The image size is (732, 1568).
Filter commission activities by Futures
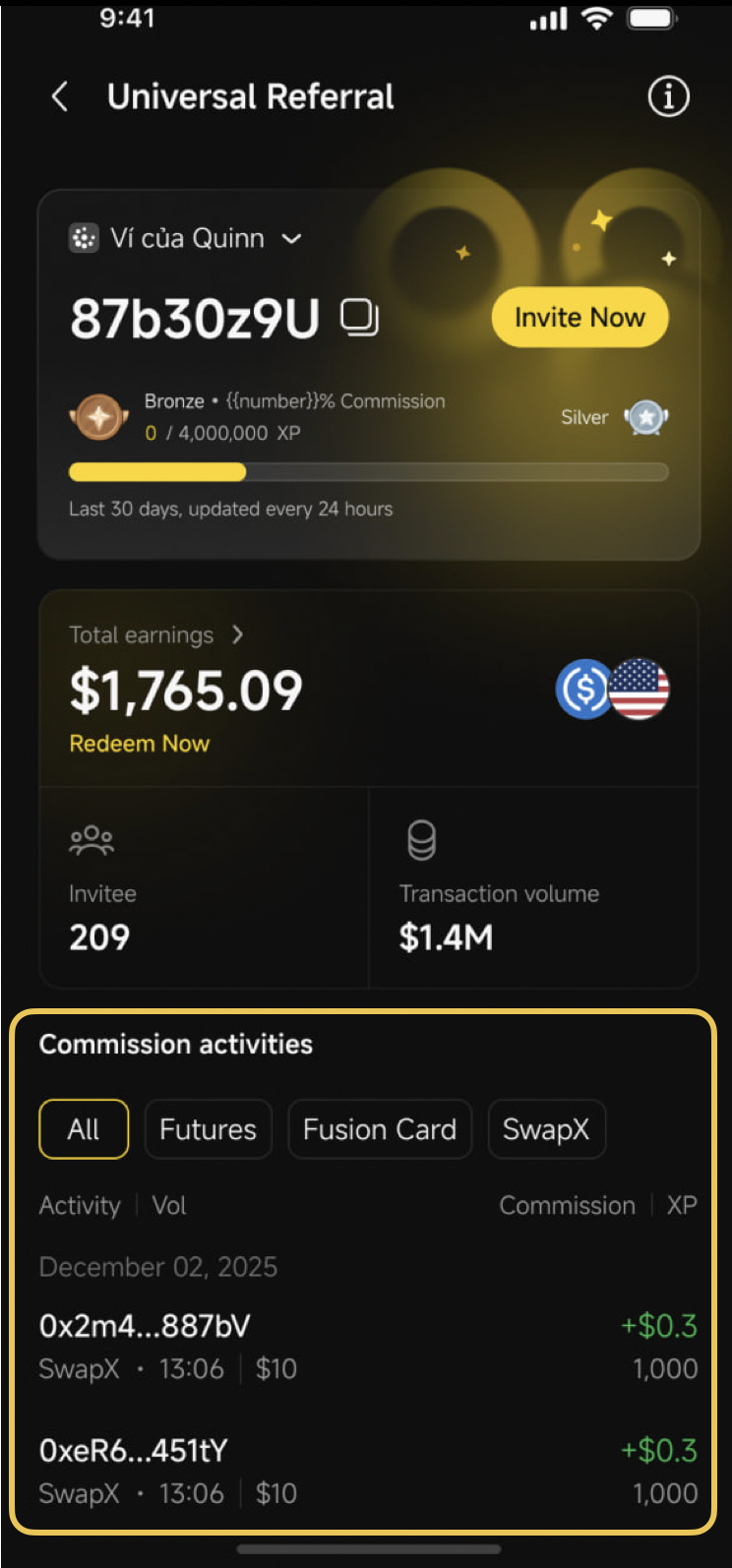point(208,1129)
